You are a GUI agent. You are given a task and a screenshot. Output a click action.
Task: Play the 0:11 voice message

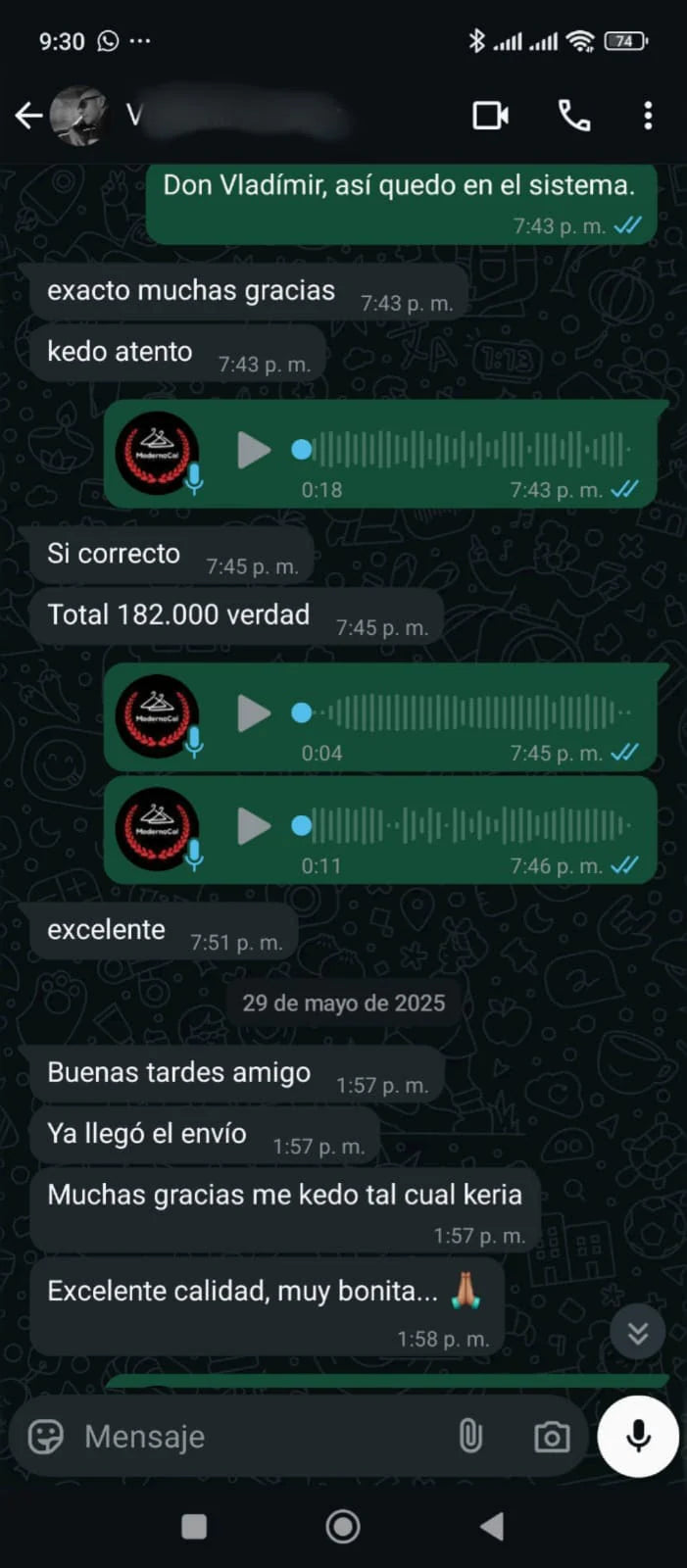click(x=254, y=826)
